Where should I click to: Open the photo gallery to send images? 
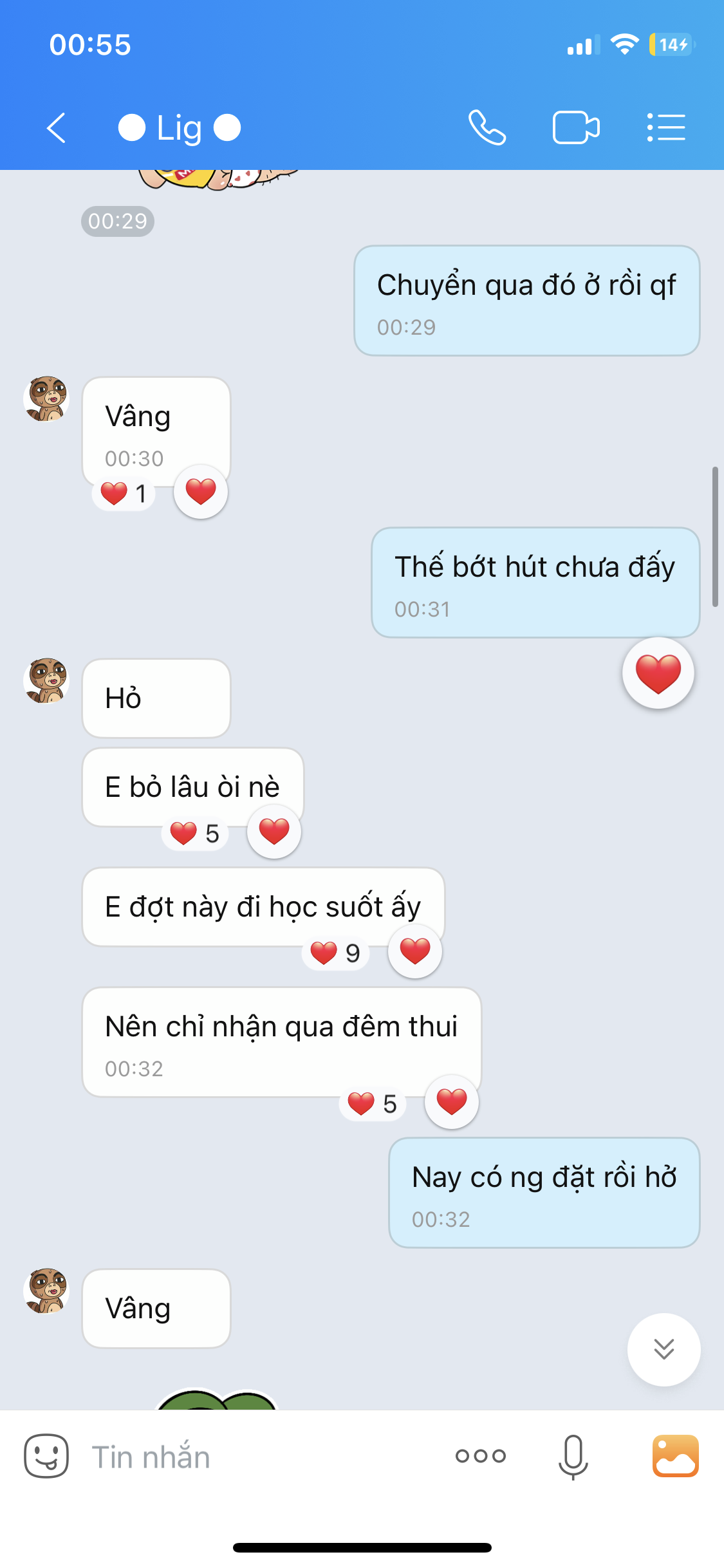(675, 1456)
